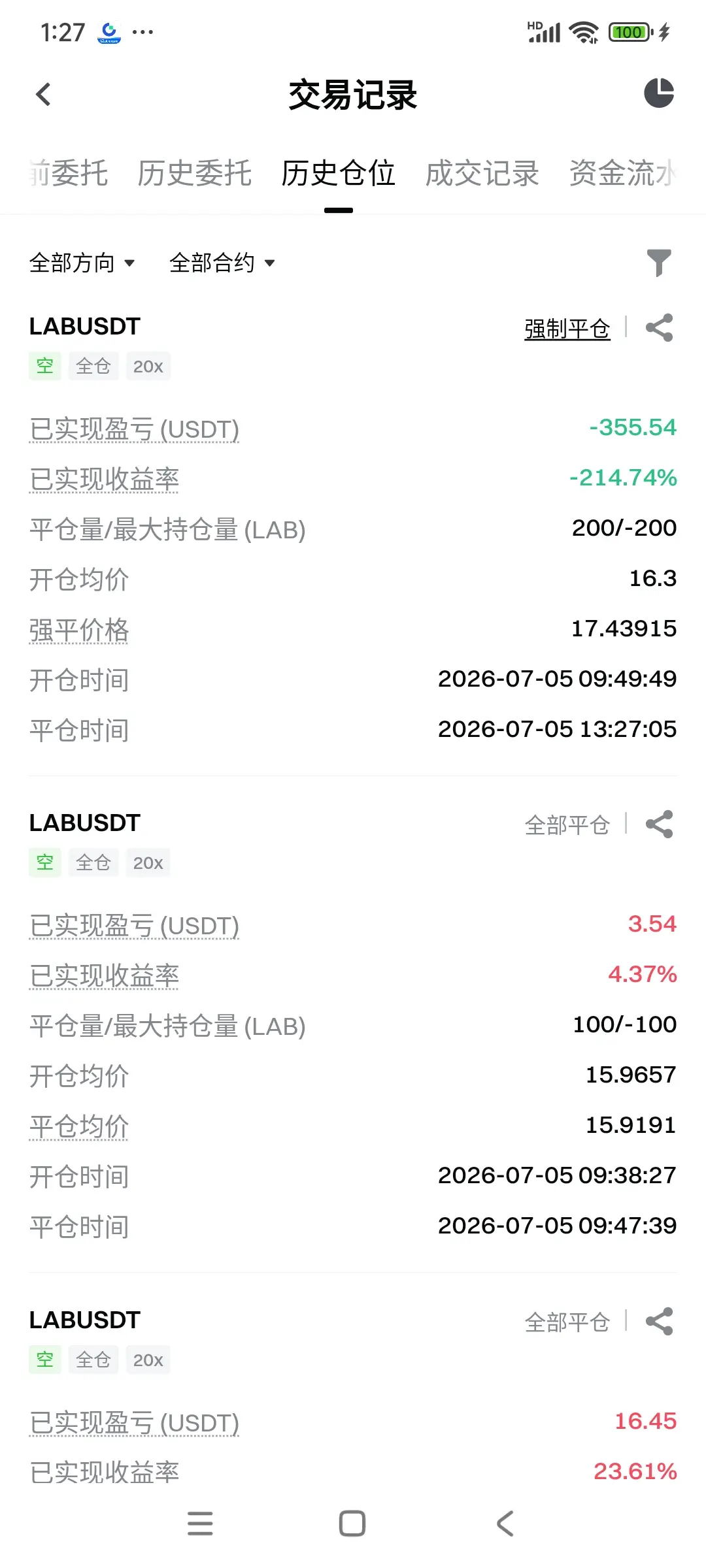Viewport: 706px width, 1568px height.
Task: Go back using the top-left arrow
Action: pyautogui.click(x=43, y=94)
